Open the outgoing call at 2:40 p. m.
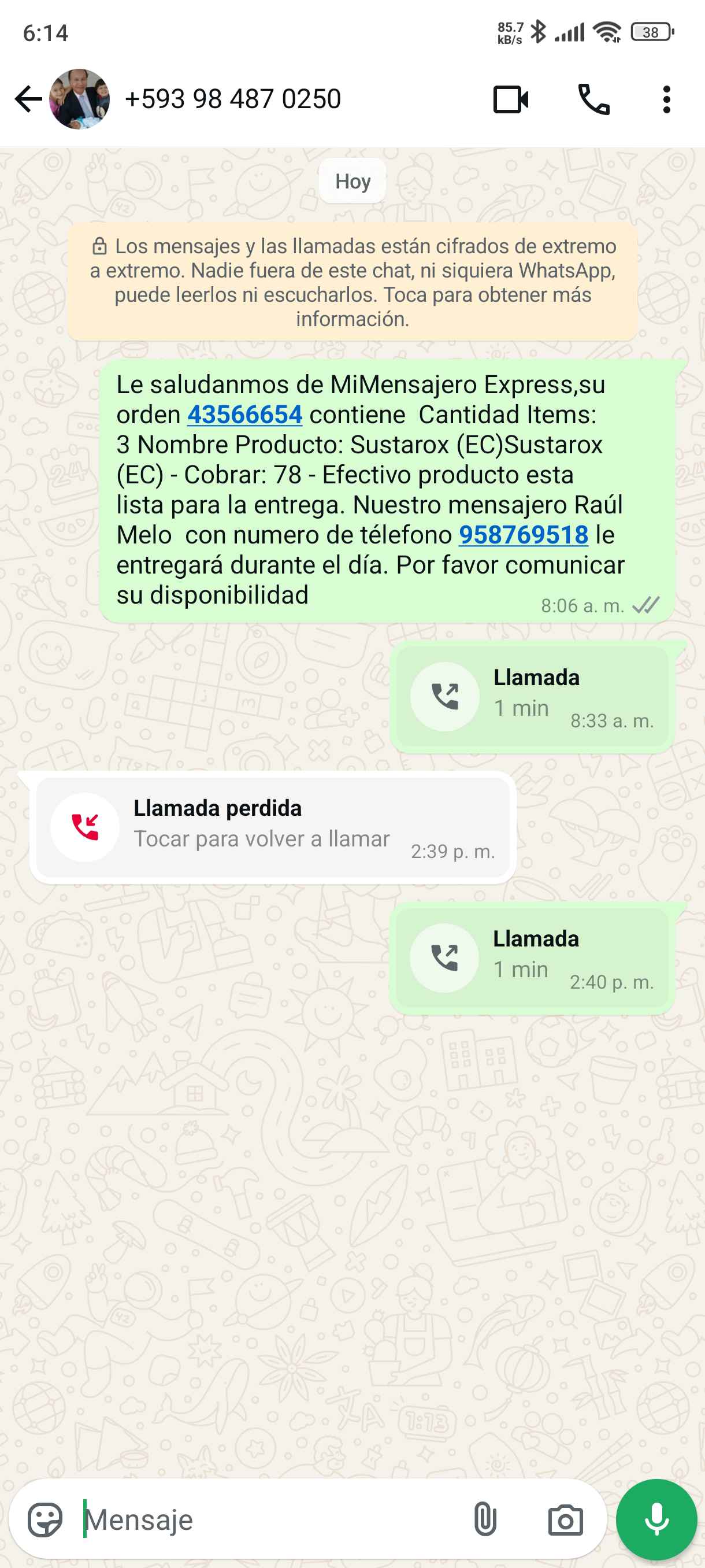Viewport: 705px width, 1568px height. (532, 957)
